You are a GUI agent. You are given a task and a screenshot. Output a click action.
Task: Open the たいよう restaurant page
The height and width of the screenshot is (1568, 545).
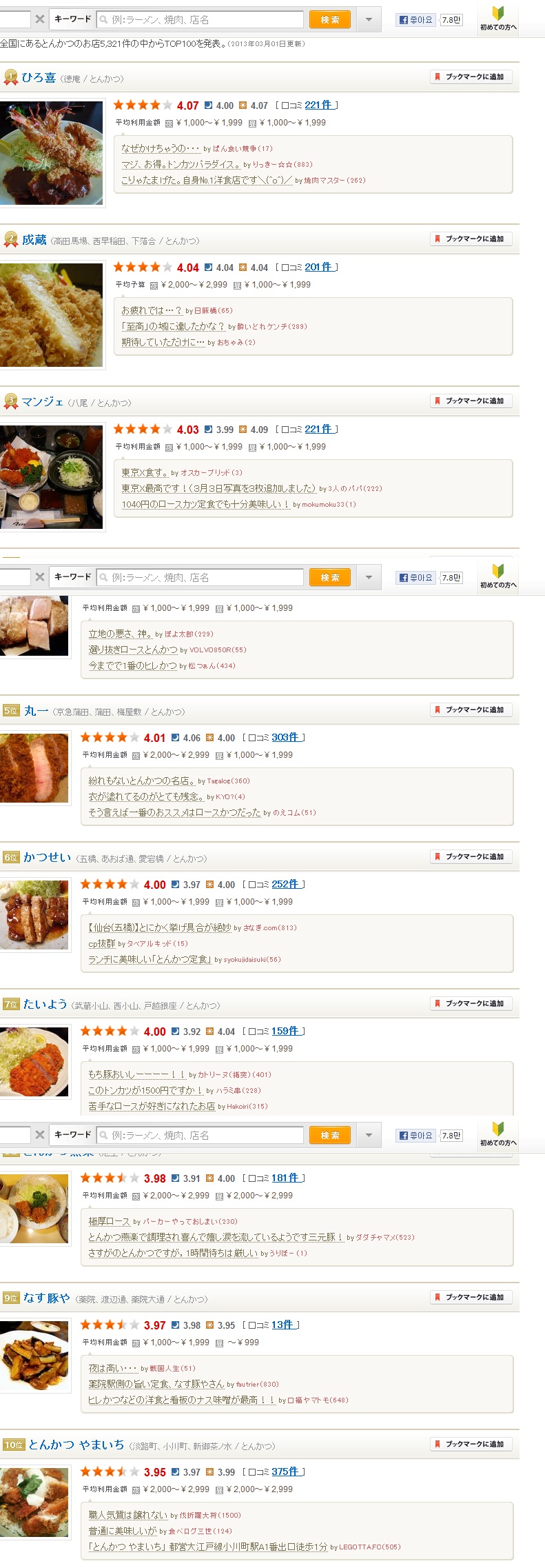(45, 1004)
